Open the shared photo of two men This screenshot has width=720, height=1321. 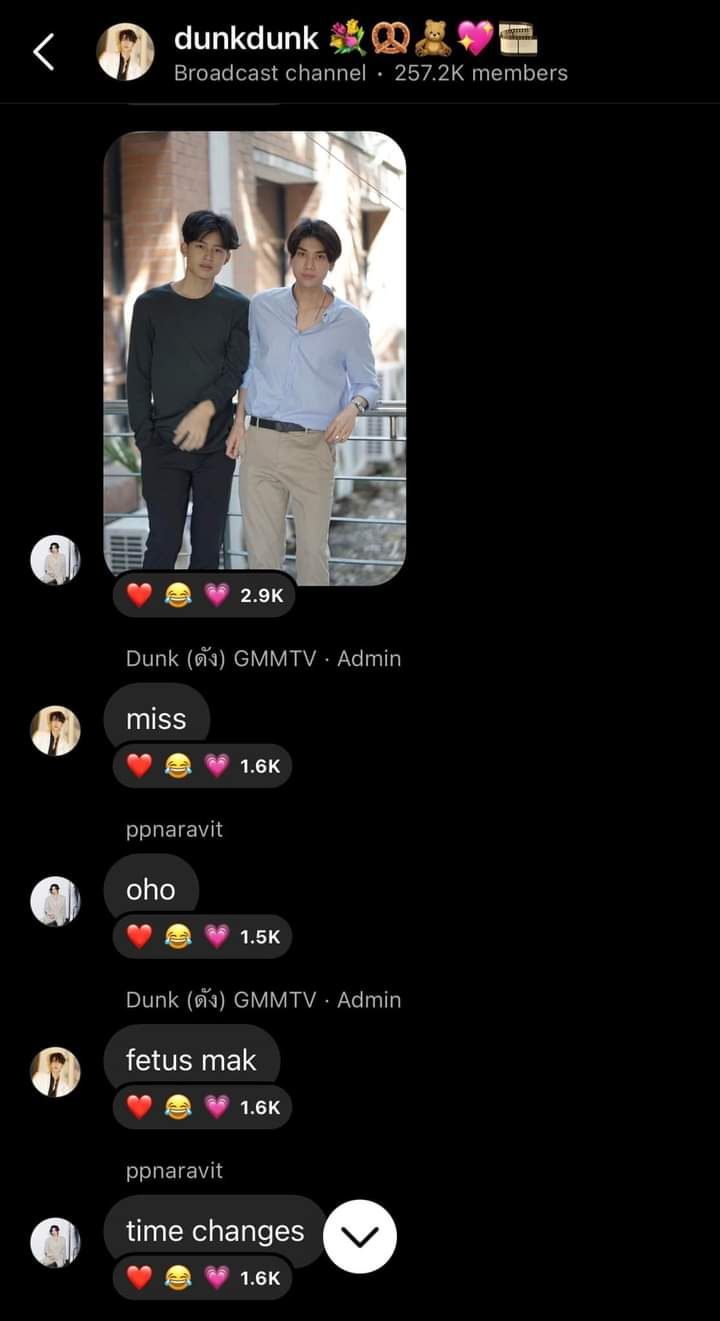(x=255, y=358)
